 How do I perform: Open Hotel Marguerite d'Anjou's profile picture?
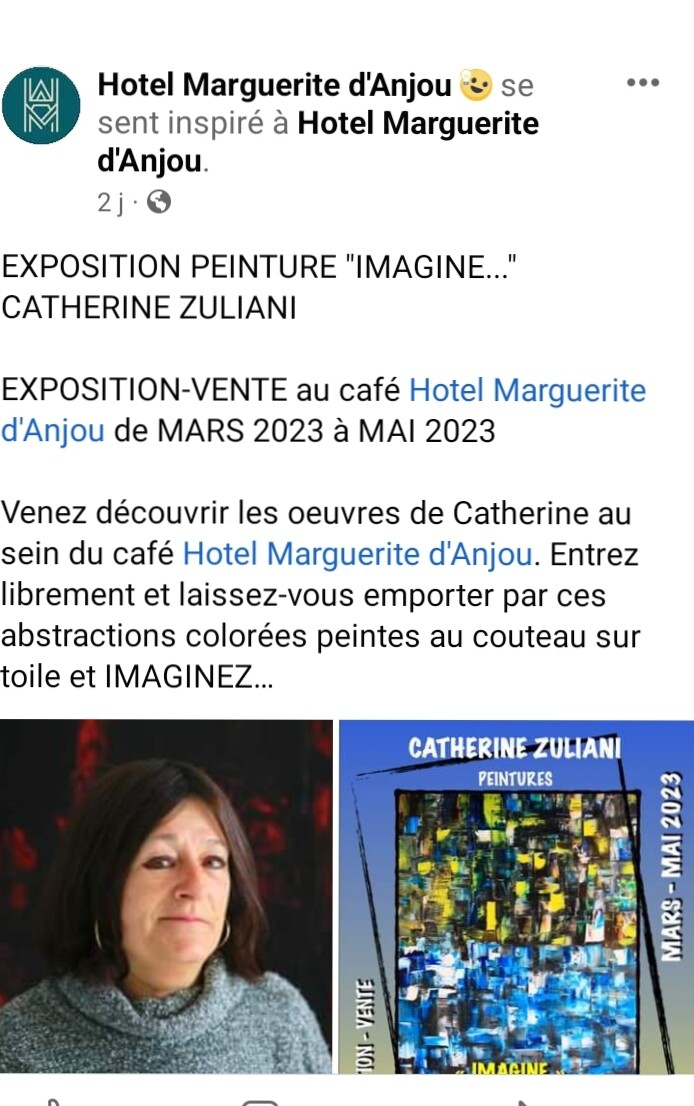(x=41, y=105)
